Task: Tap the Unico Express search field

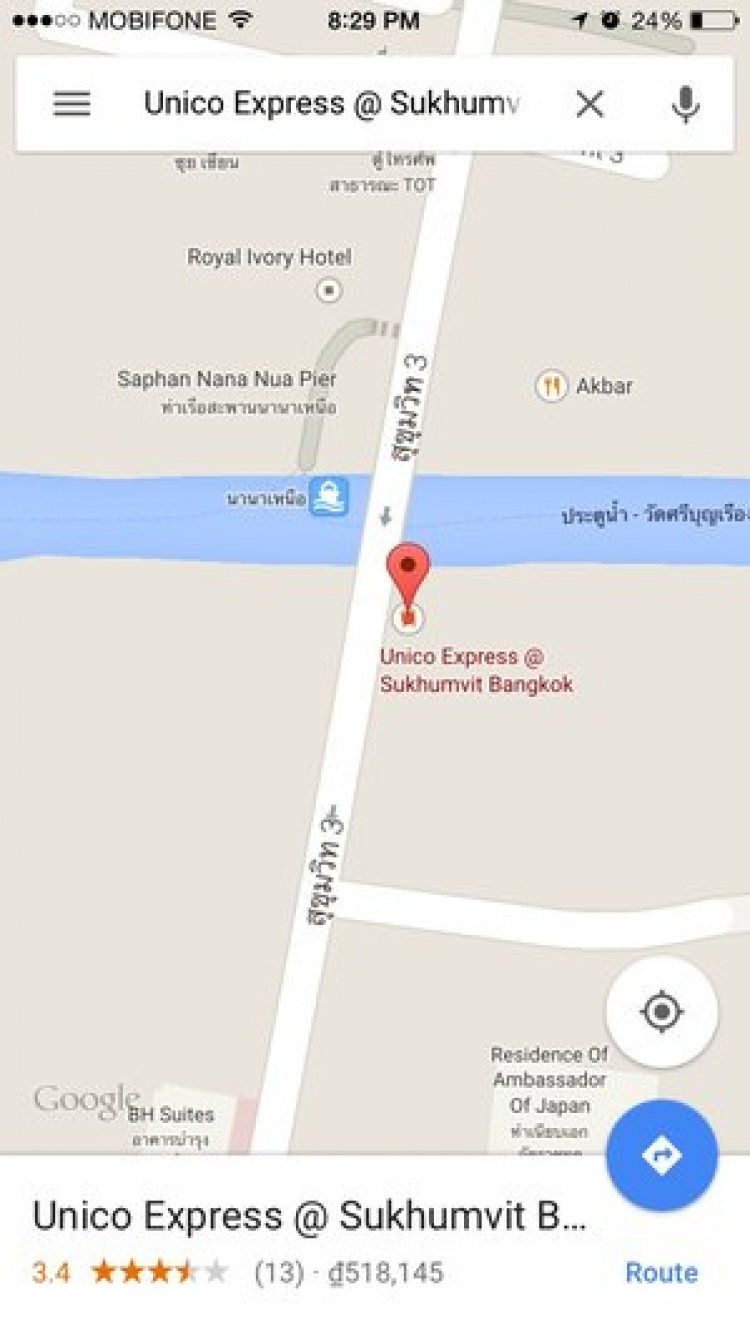Action: 331,104
